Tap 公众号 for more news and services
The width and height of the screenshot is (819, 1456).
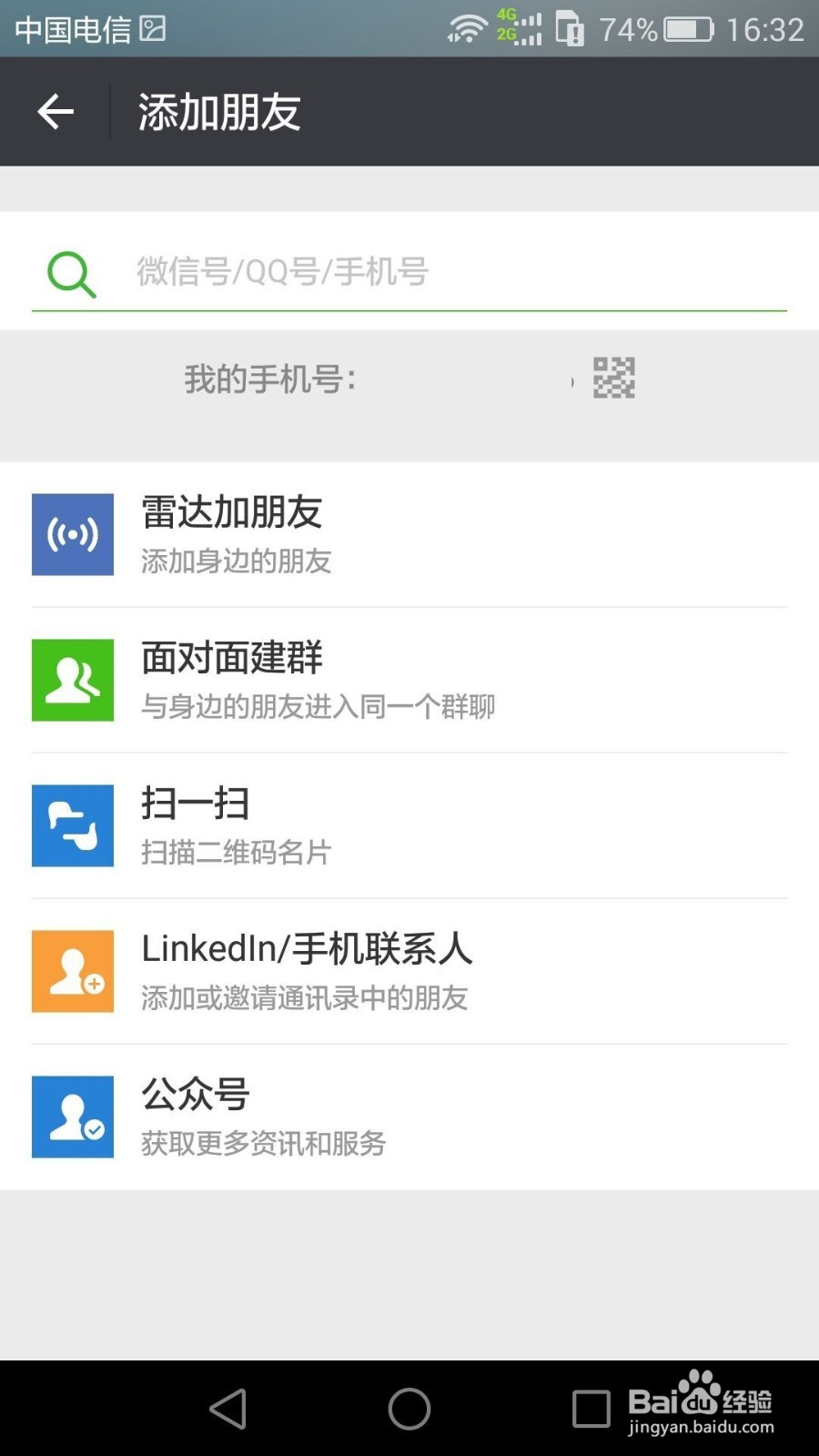(195, 1095)
